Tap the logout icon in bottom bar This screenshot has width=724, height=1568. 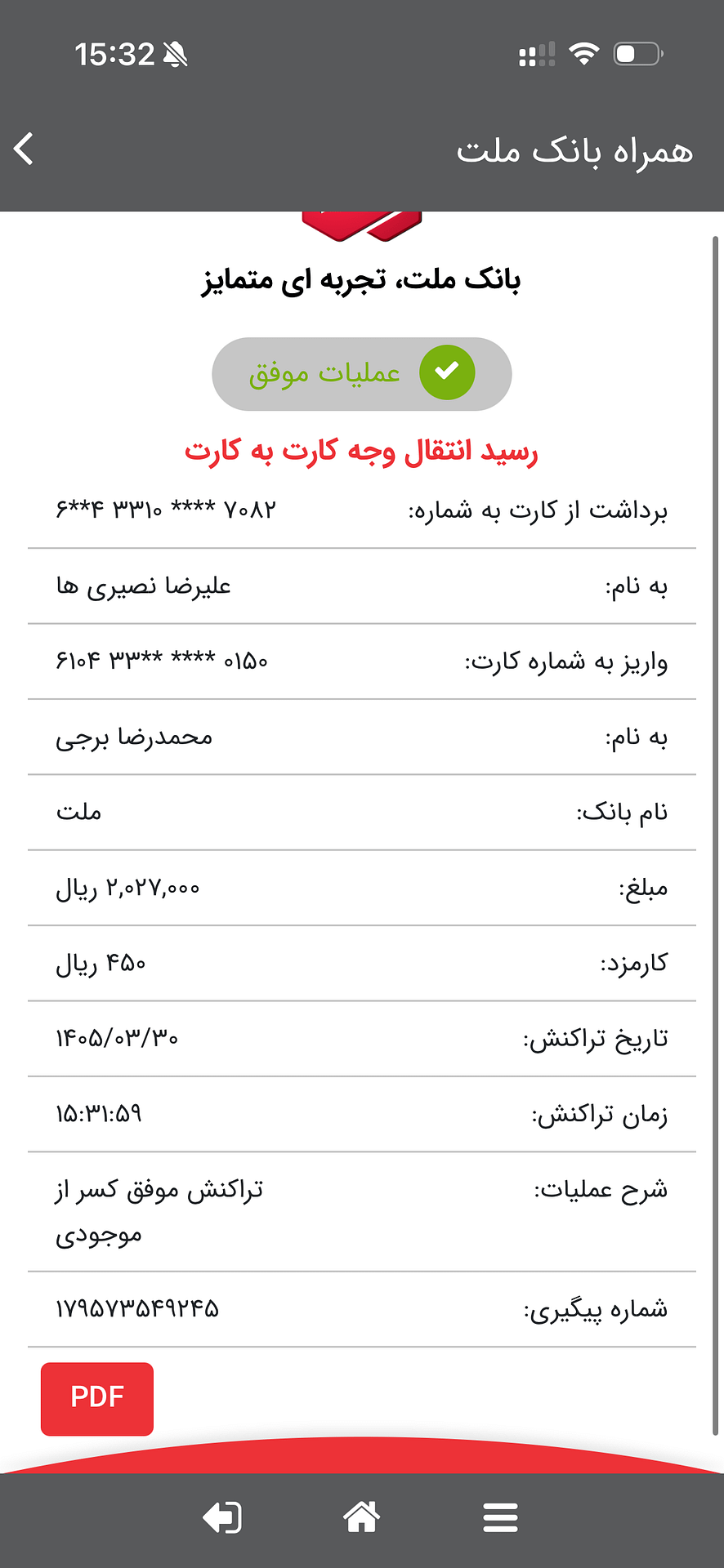coord(222,1517)
